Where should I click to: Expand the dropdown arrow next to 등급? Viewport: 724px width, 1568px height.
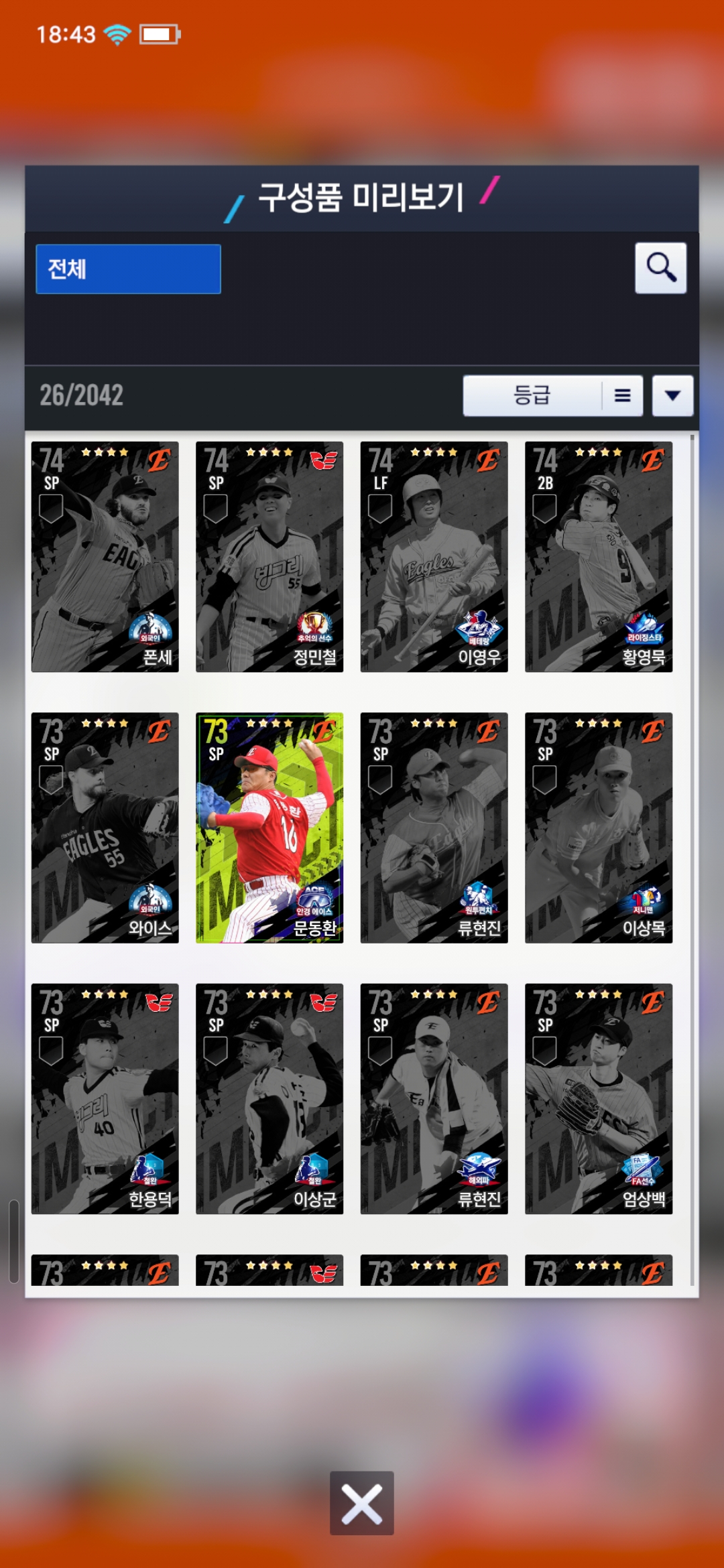672,395
